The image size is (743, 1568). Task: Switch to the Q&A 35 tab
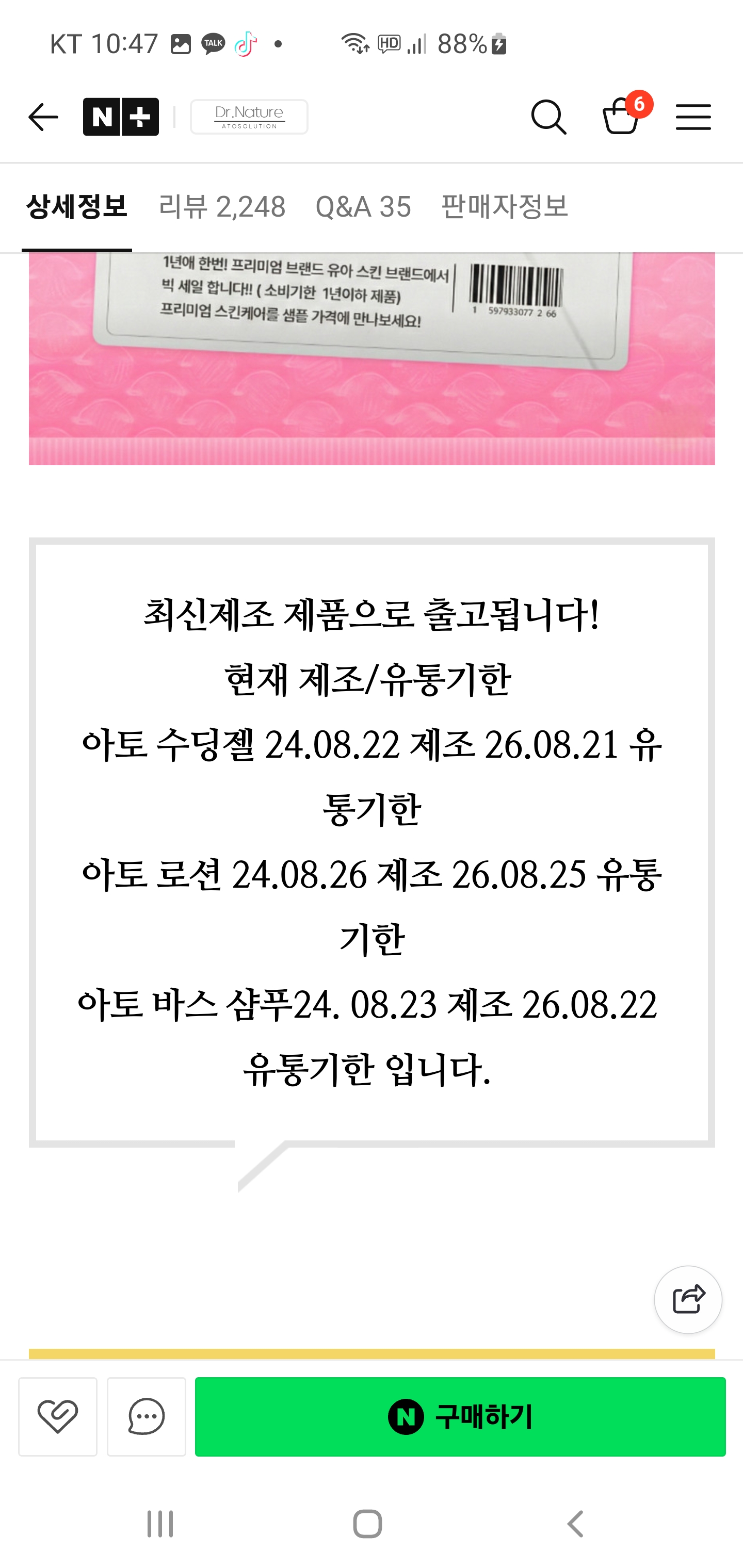tap(363, 207)
